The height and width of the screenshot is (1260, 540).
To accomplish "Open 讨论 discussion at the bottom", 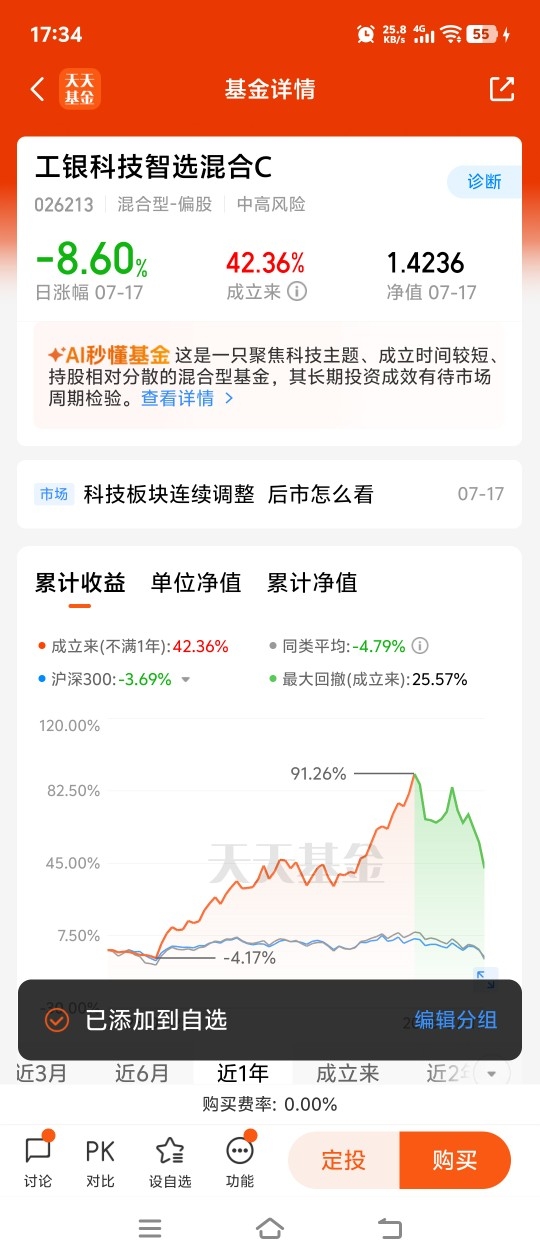I will click(38, 1161).
